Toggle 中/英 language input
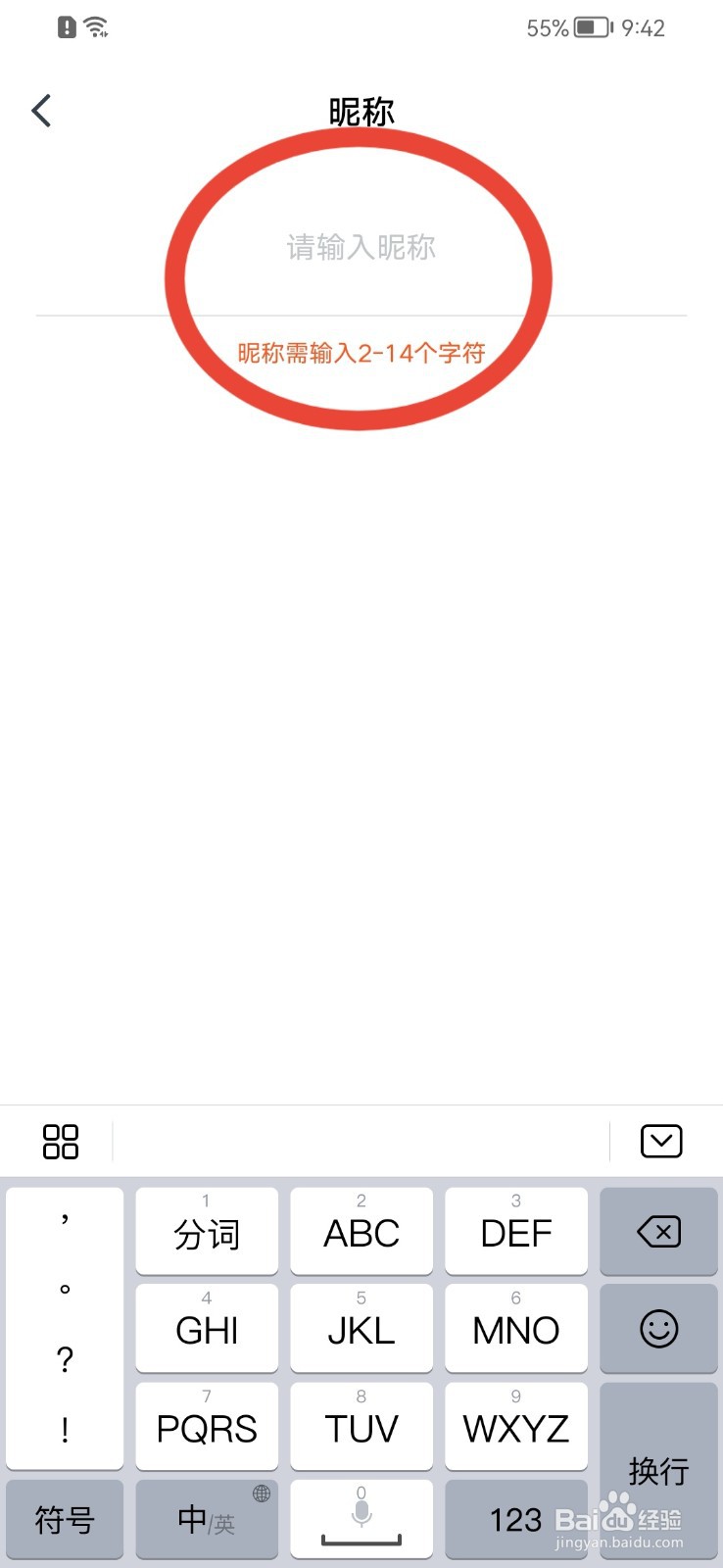723x1568 pixels. point(207,1519)
